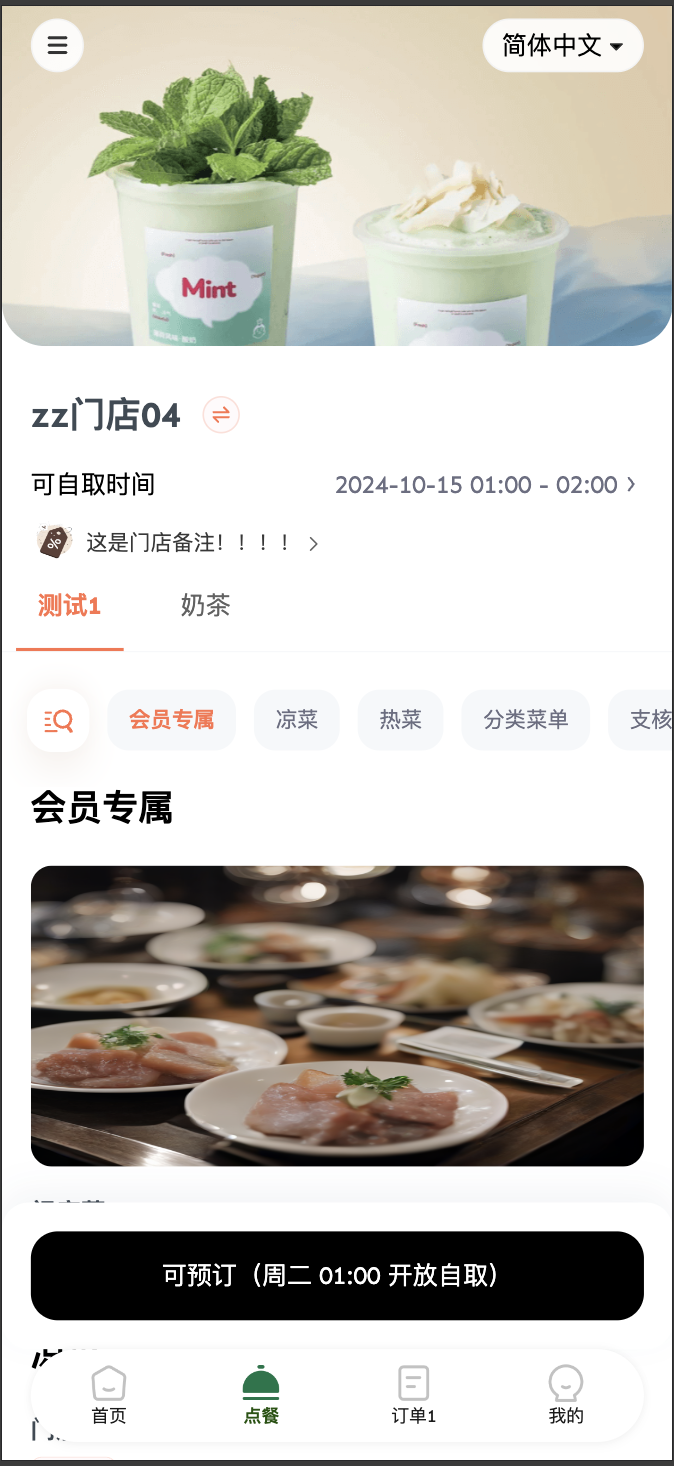Tap the black 可预订 reservation button

point(337,1275)
